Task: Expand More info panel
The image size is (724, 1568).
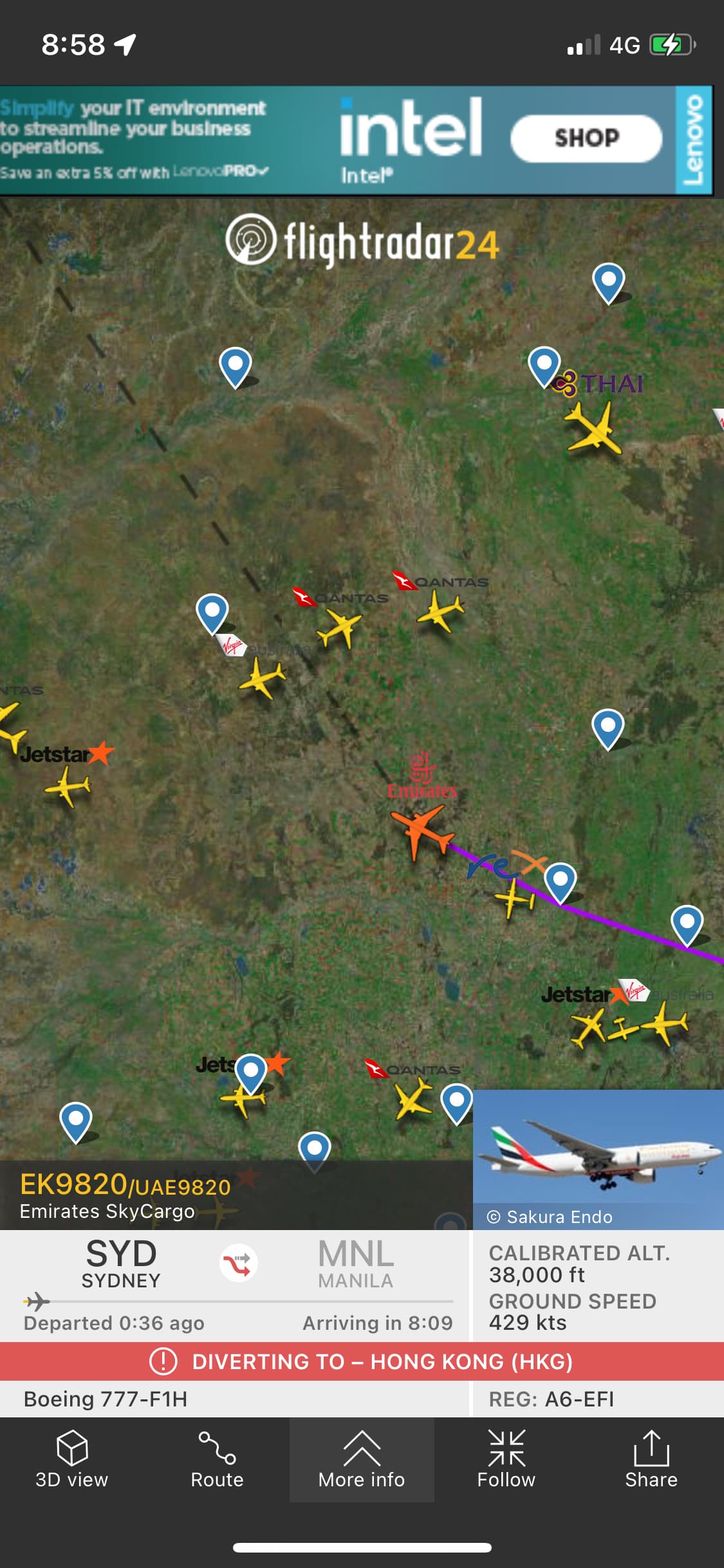Action: [x=362, y=1459]
